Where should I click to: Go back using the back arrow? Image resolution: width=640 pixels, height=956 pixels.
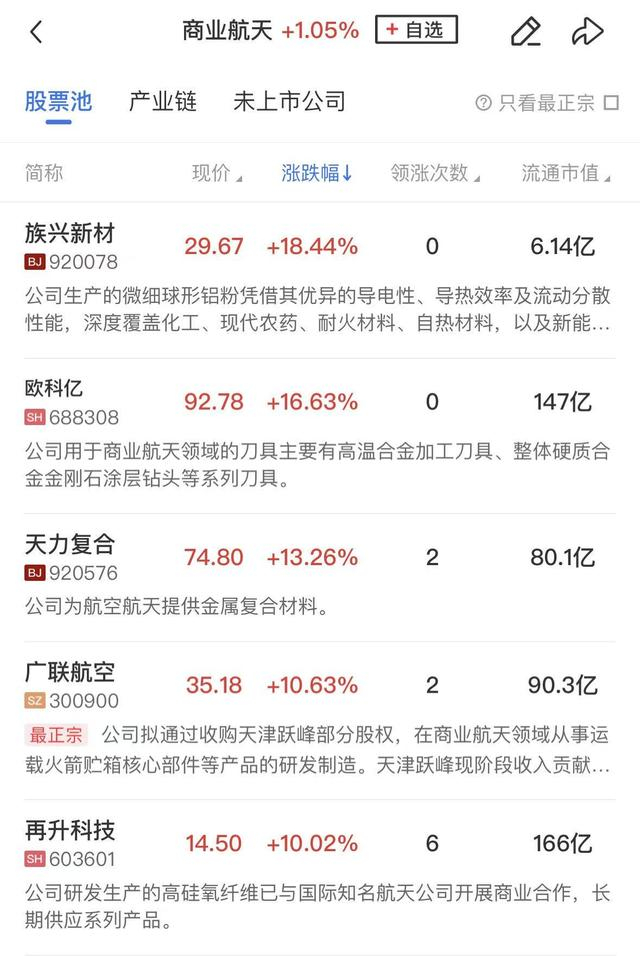coord(37,31)
